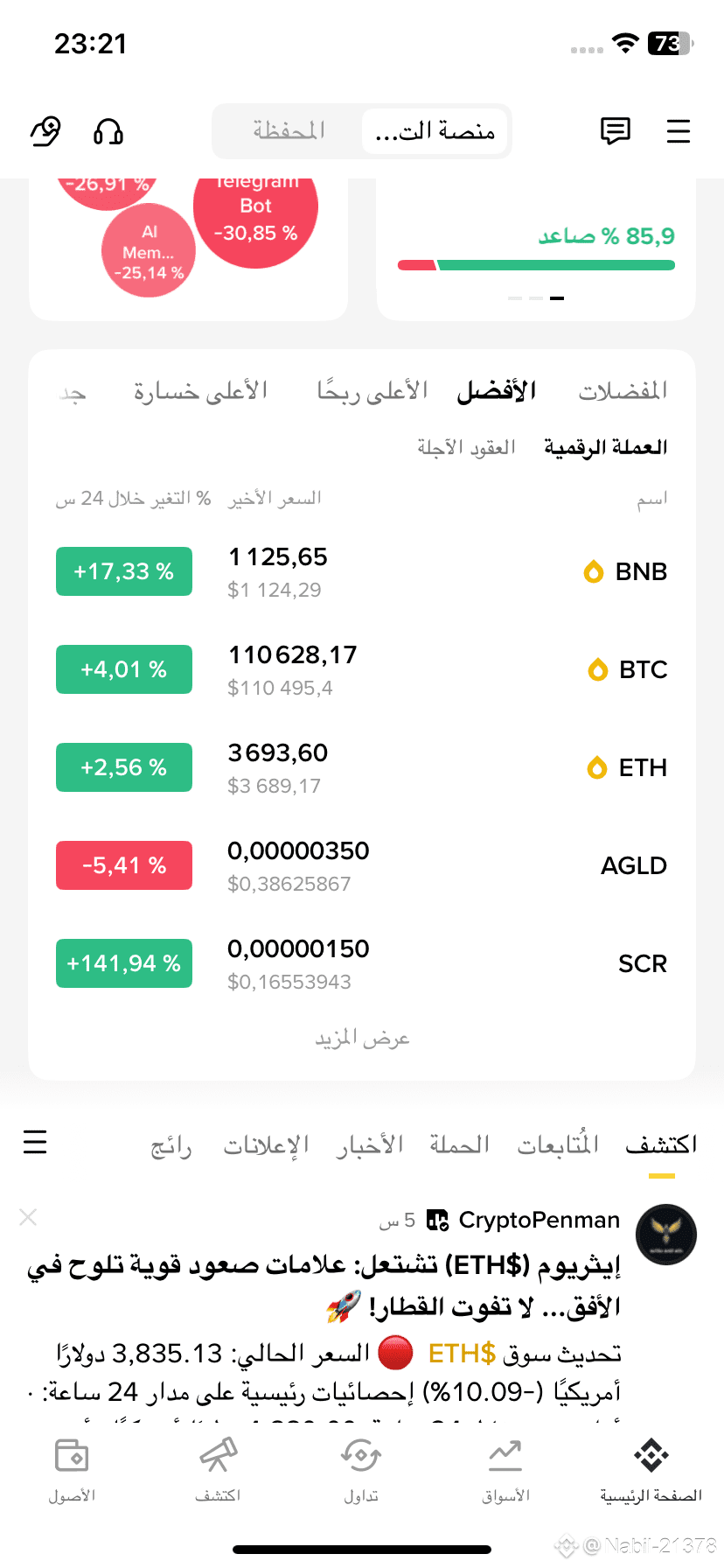The width and height of the screenshot is (724, 1568).
Task: Select the المفضلات tab
Action: 623,390
